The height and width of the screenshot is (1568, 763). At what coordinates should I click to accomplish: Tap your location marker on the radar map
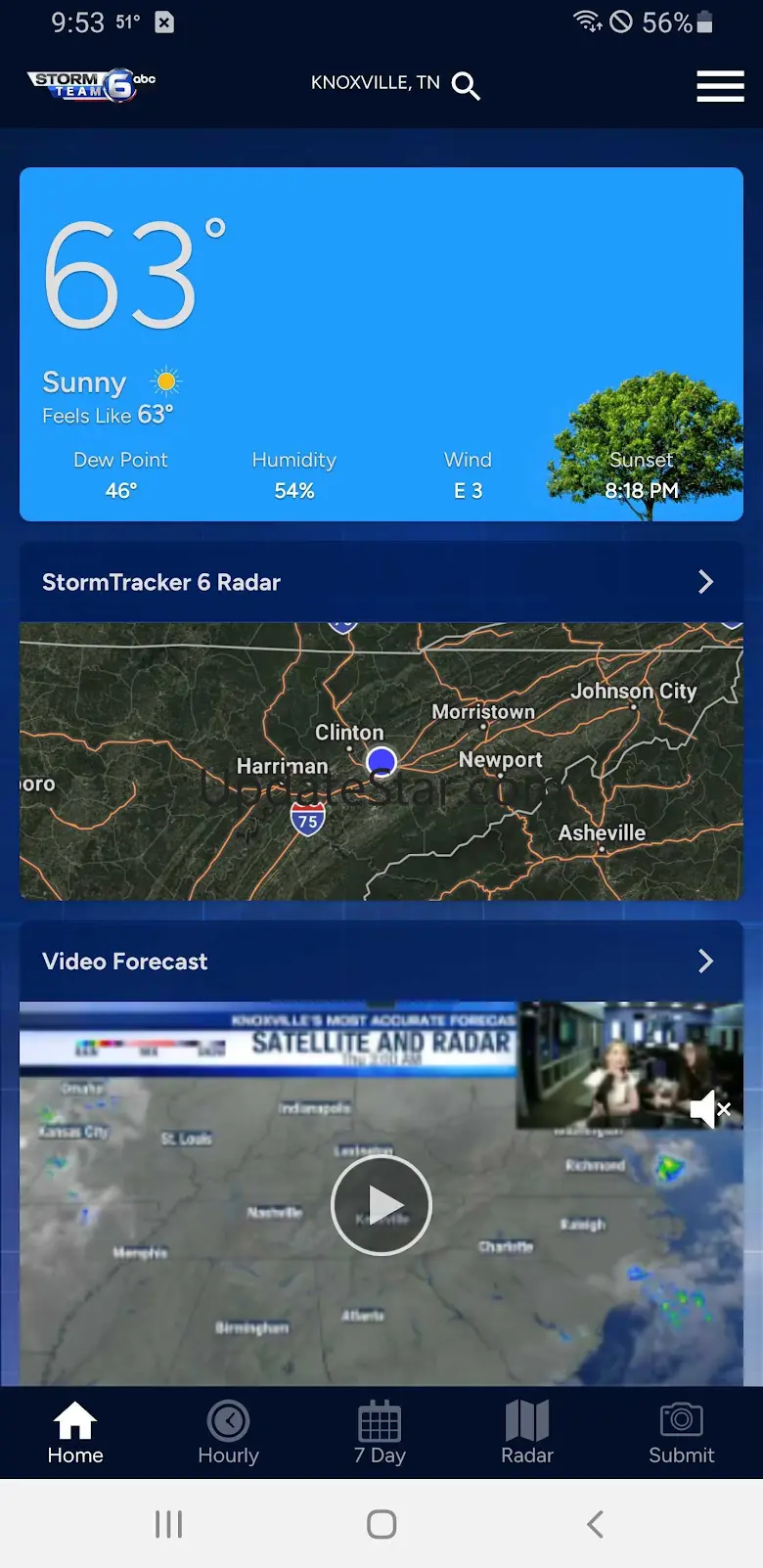381,762
